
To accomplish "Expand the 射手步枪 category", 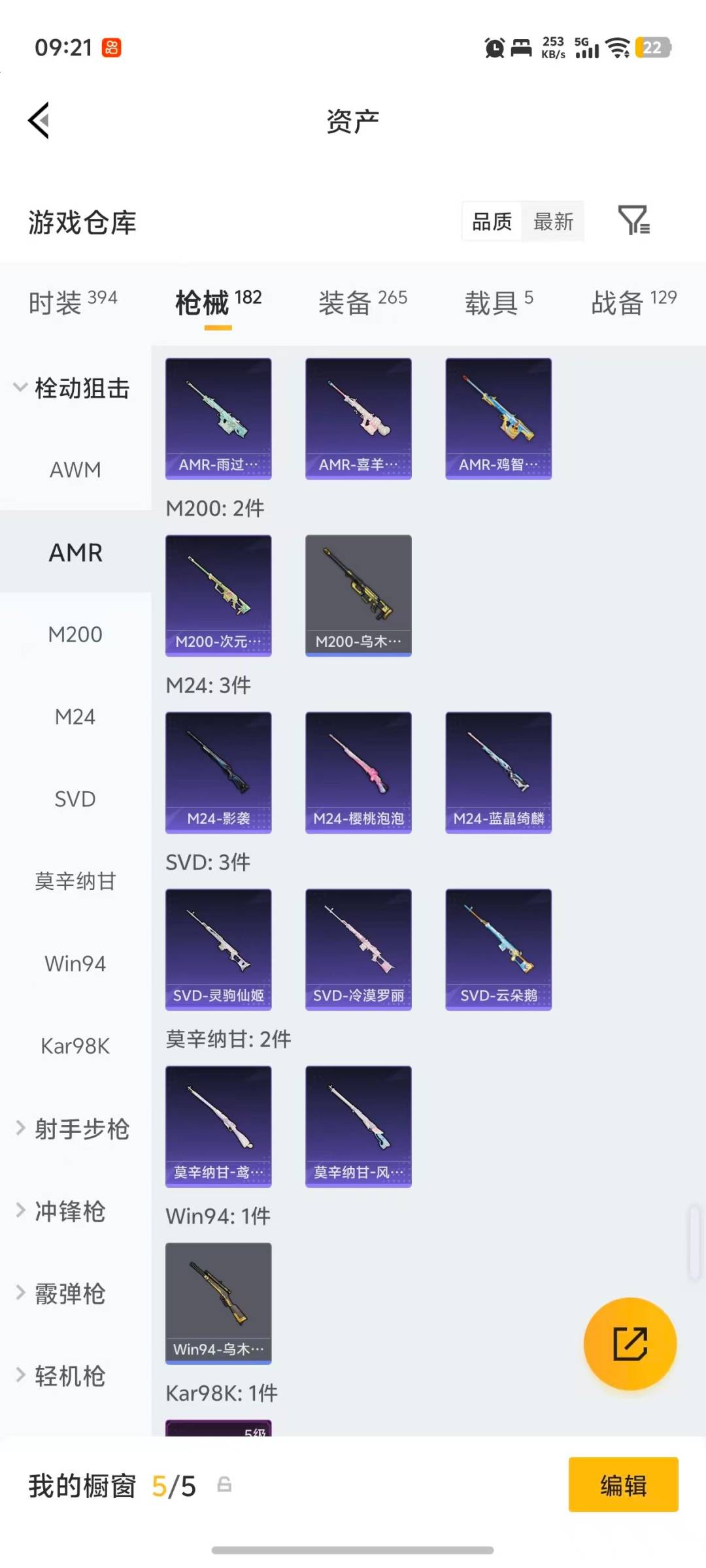I will [82, 1128].
